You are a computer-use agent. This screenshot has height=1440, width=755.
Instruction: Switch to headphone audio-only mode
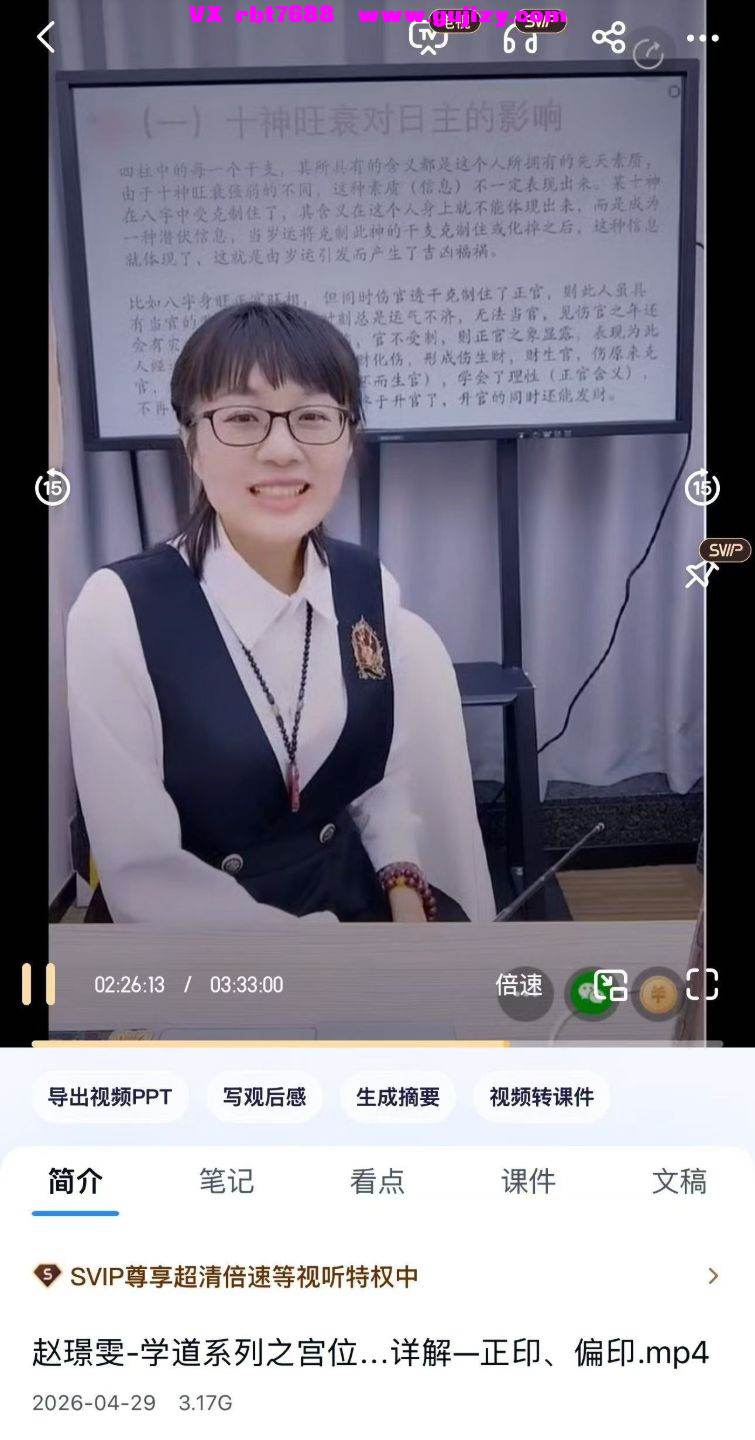pos(521,38)
